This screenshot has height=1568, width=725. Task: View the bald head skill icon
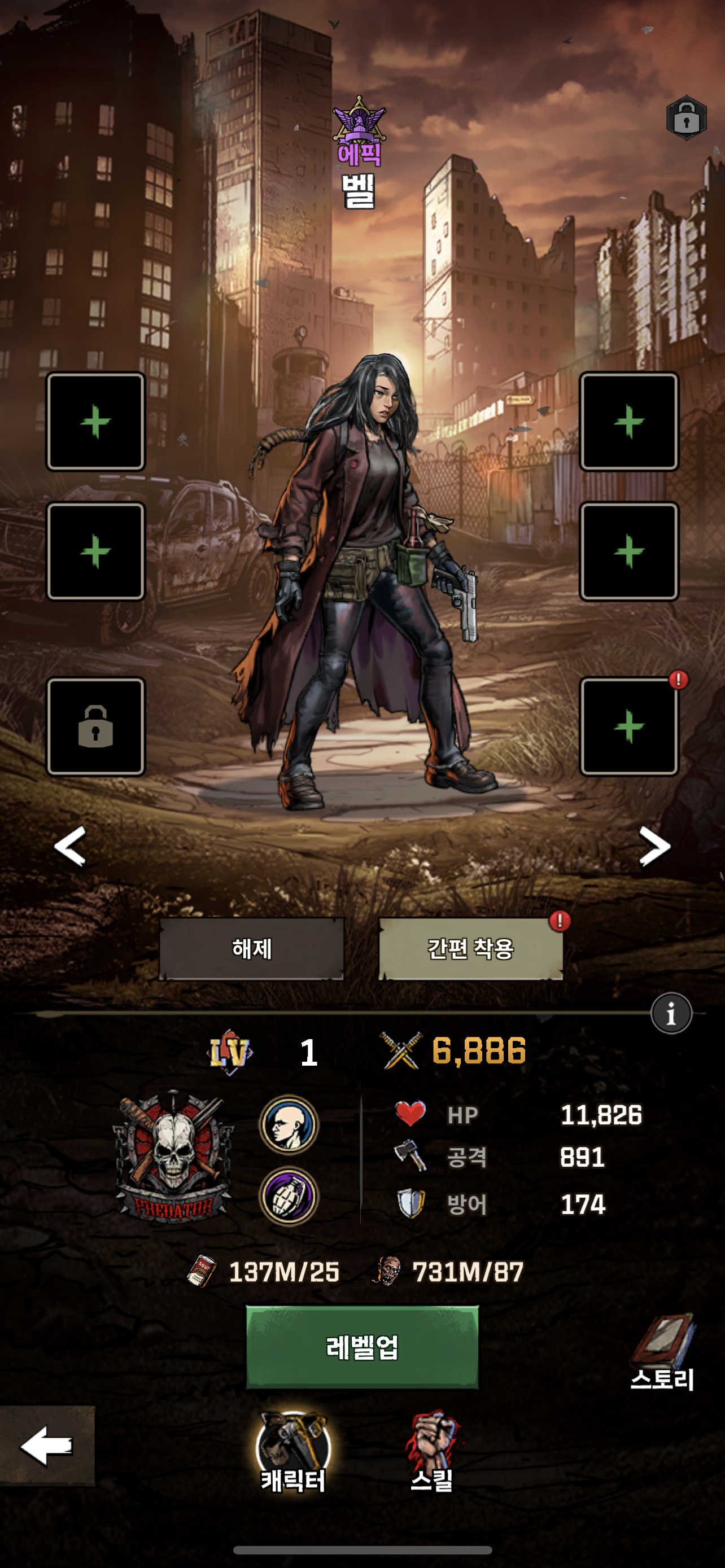point(289,1124)
